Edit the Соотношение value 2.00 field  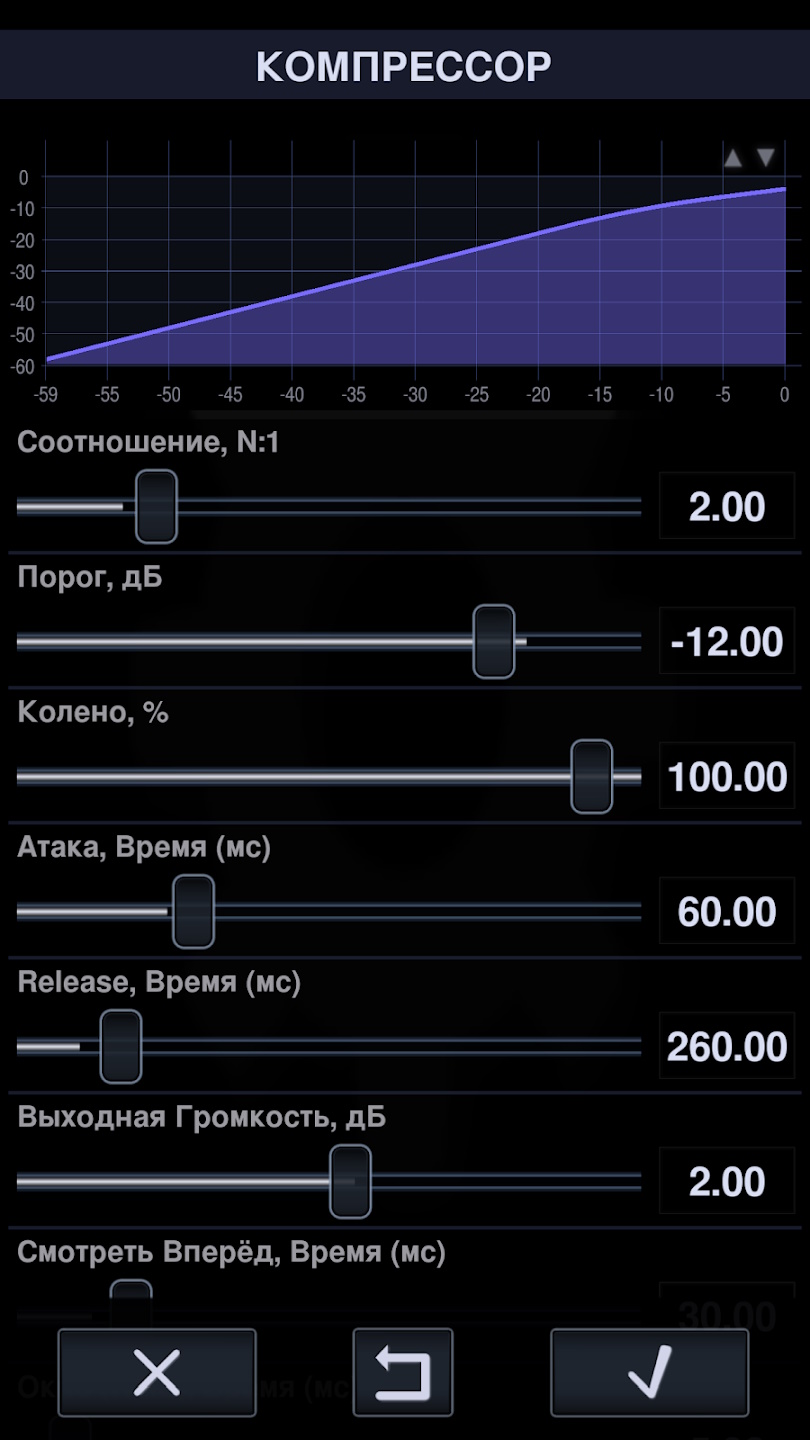[x=727, y=507]
